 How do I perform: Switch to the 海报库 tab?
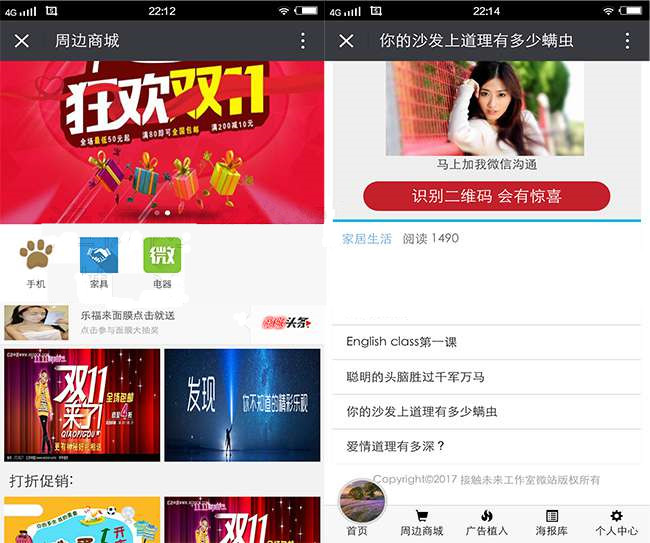click(x=551, y=523)
